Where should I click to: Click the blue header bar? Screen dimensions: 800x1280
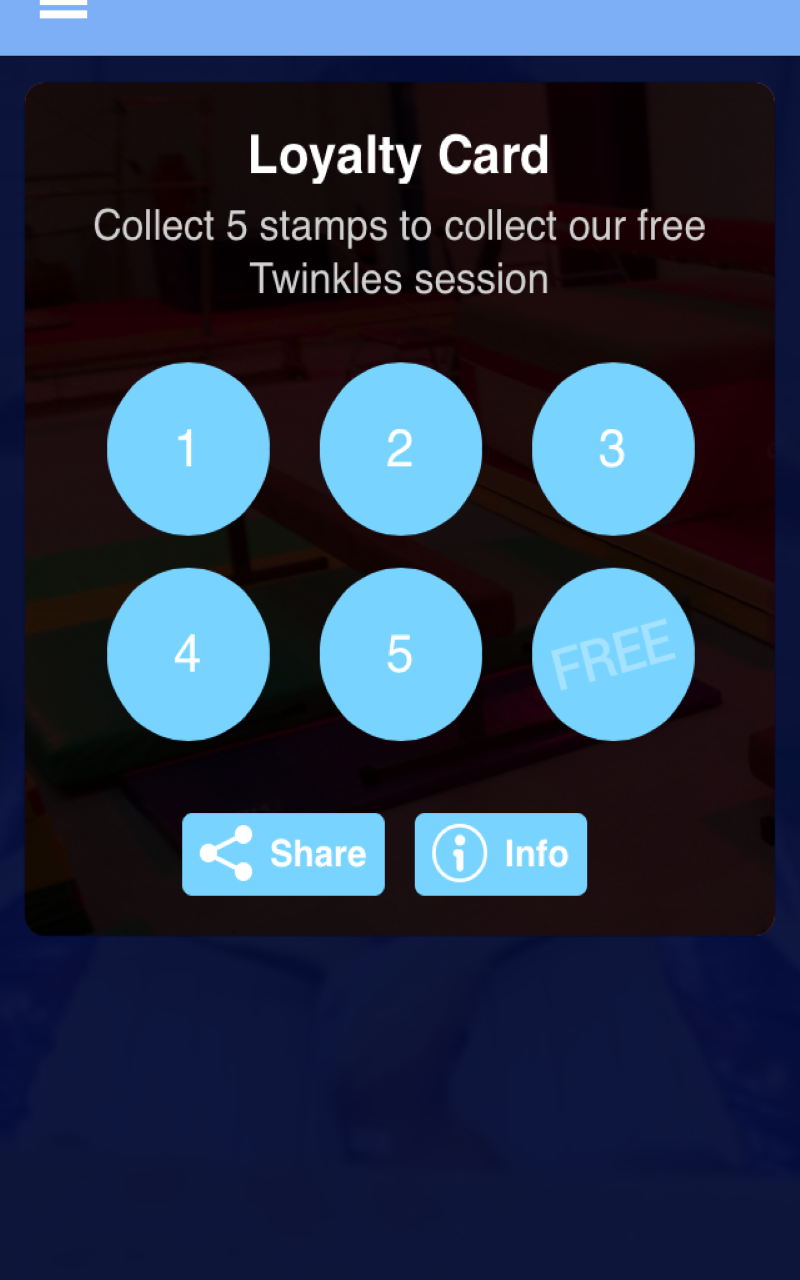click(x=400, y=27)
